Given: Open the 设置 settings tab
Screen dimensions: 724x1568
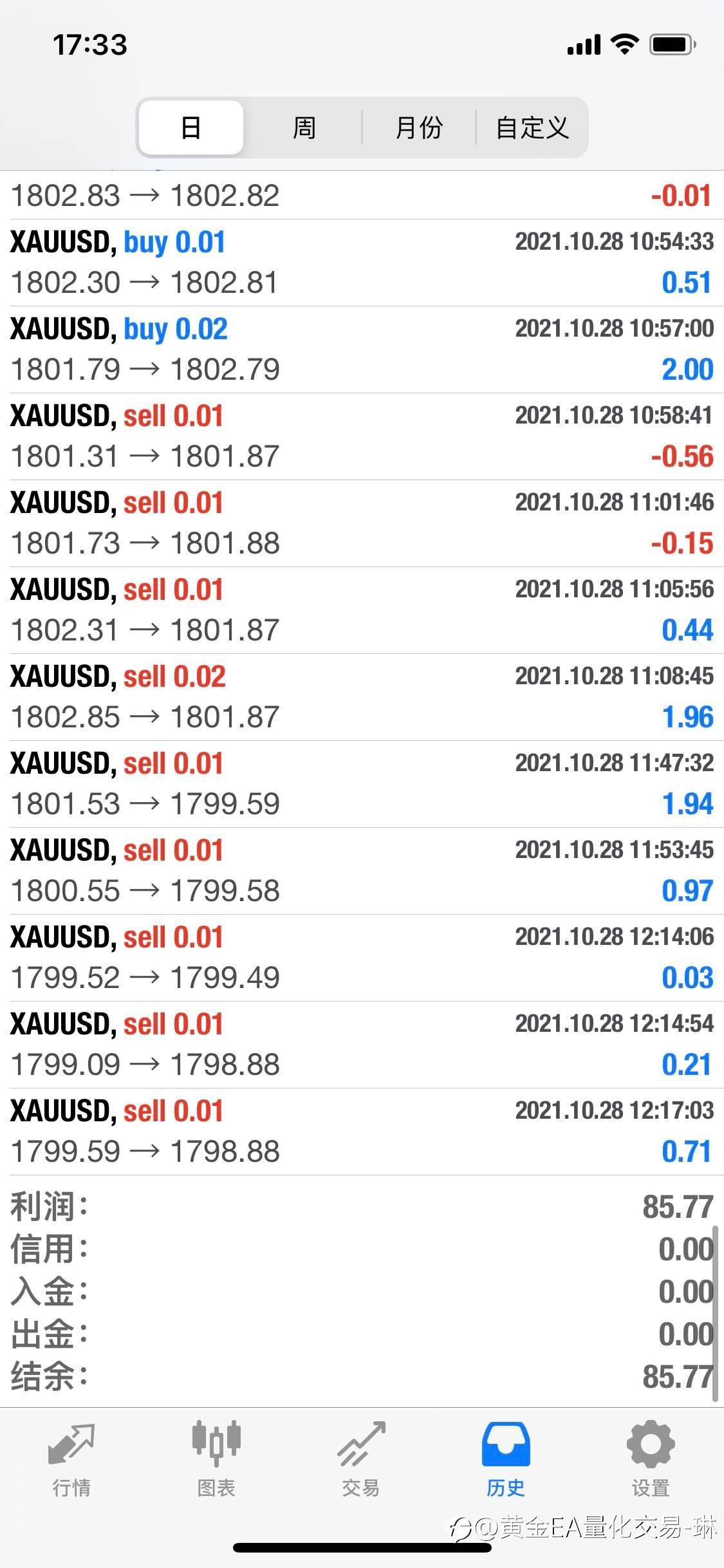Looking at the screenshot, I should tap(651, 1459).
